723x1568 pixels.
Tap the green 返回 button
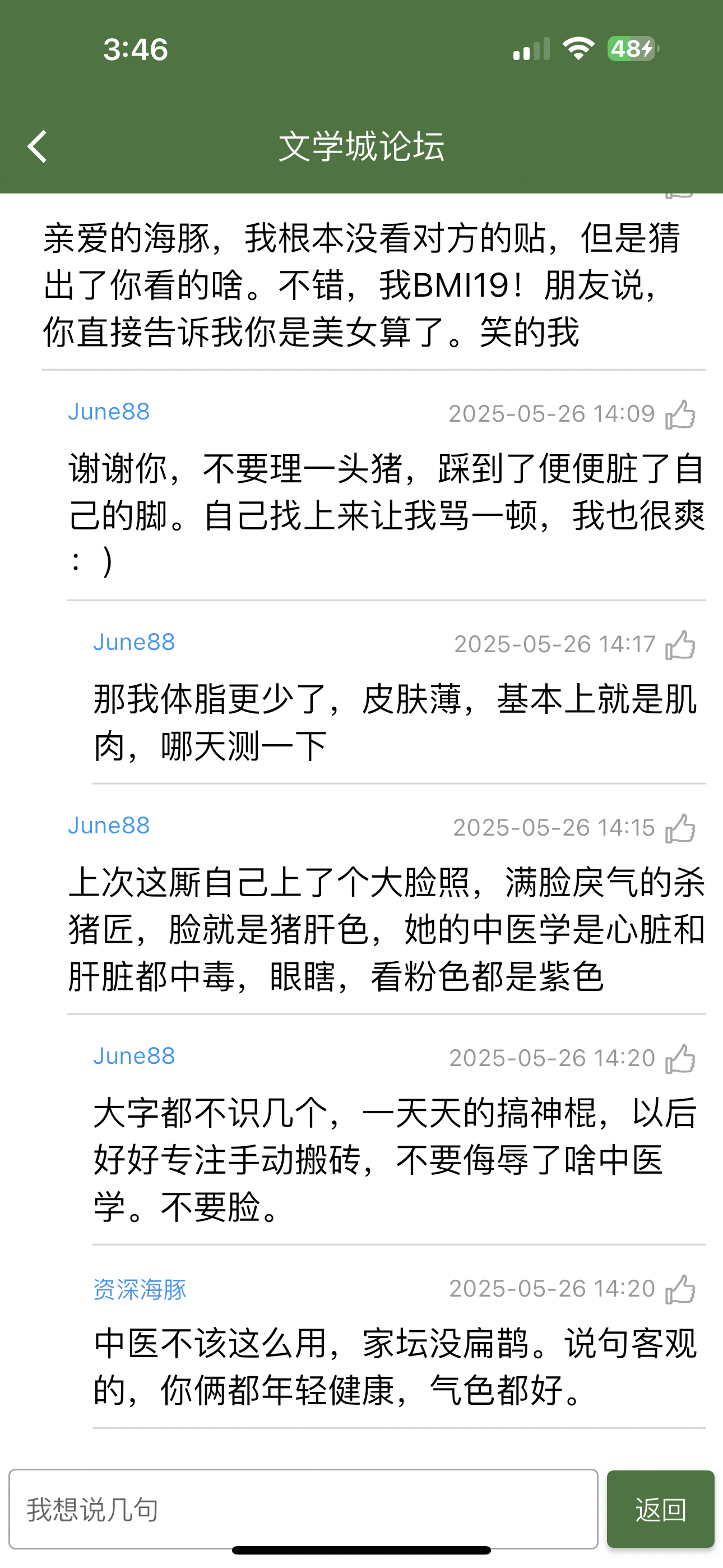coord(660,1510)
